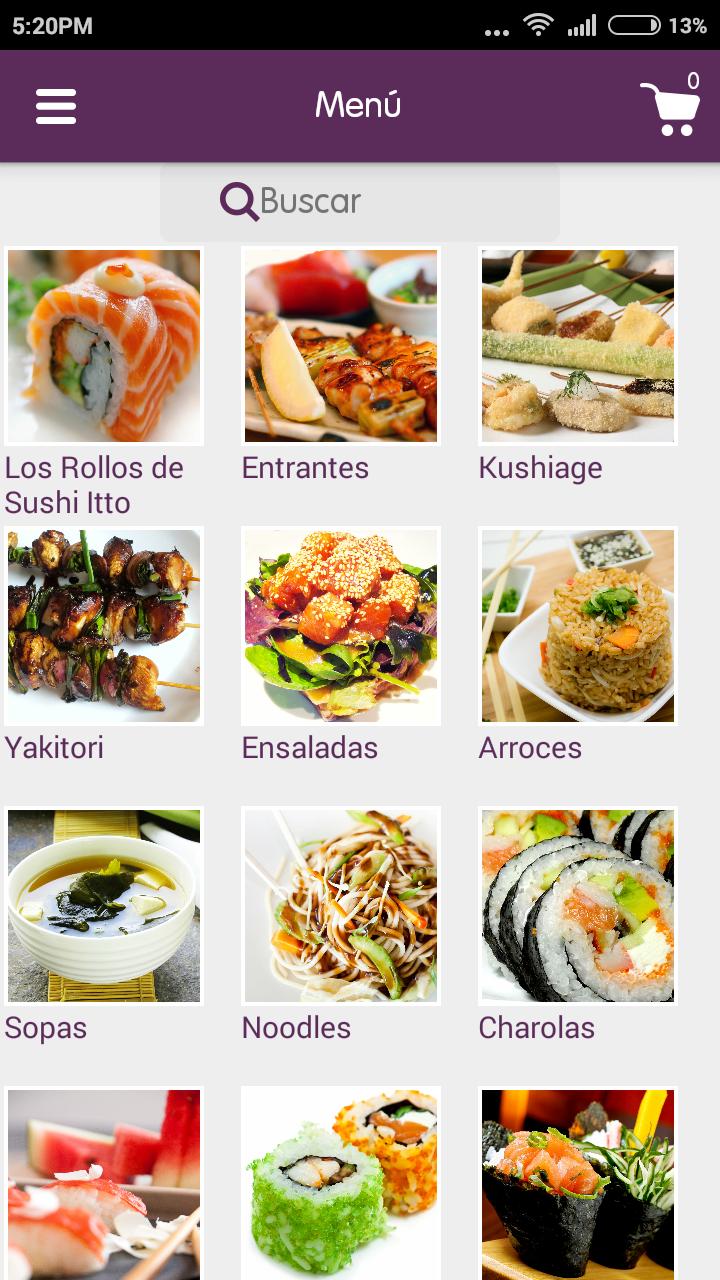Tap the Sopas soup bowl photo
Image resolution: width=720 pixels, height=1280 pixels.
pyautogui.click(x=105, y=904)
